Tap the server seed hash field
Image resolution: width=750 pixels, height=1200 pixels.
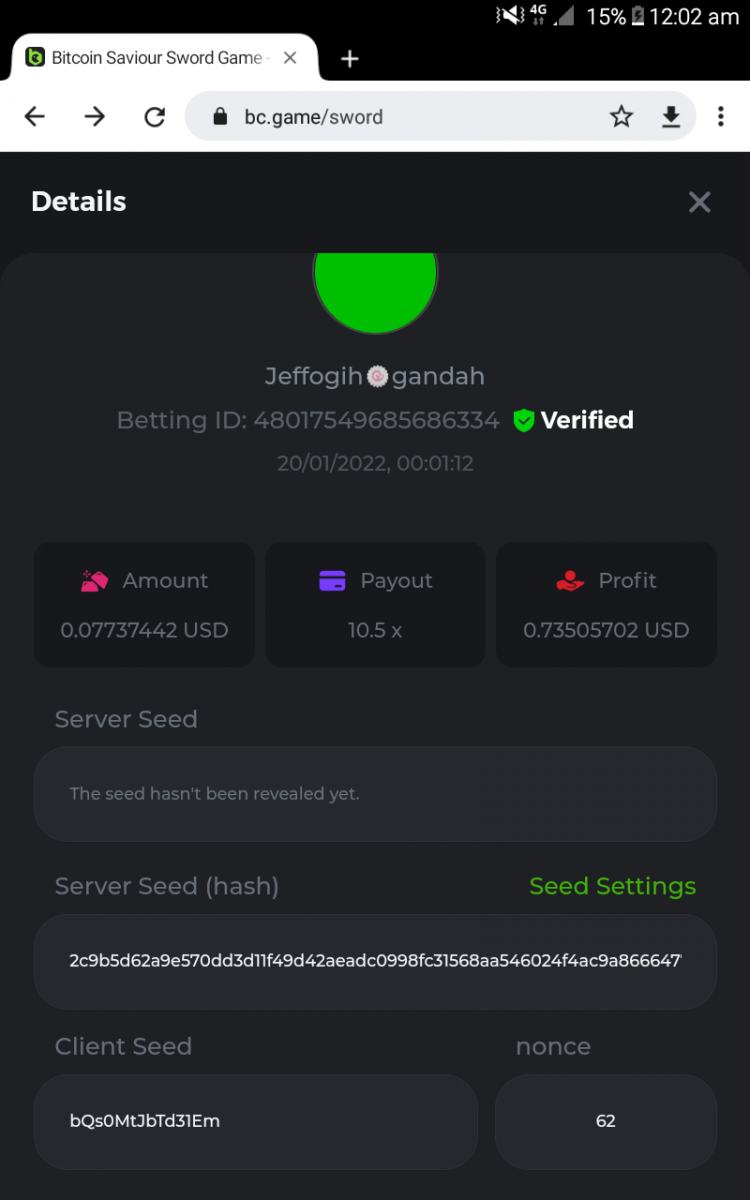375,961
